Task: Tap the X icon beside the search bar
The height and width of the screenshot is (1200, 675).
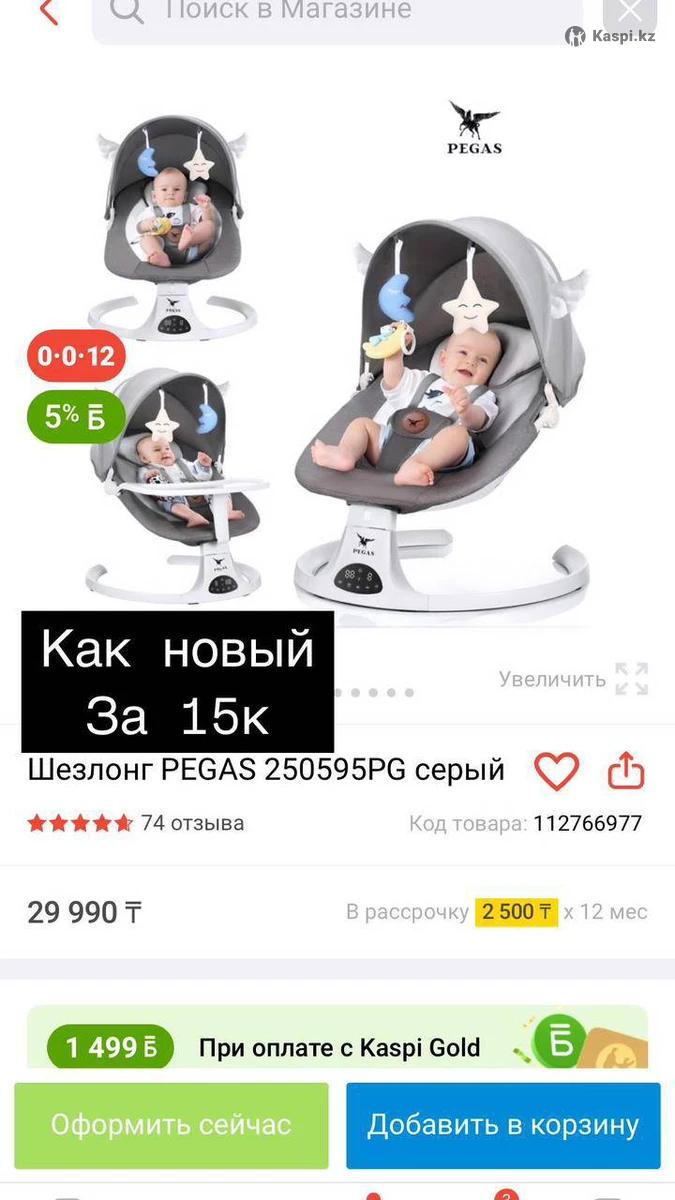Action: pos(630,13)
